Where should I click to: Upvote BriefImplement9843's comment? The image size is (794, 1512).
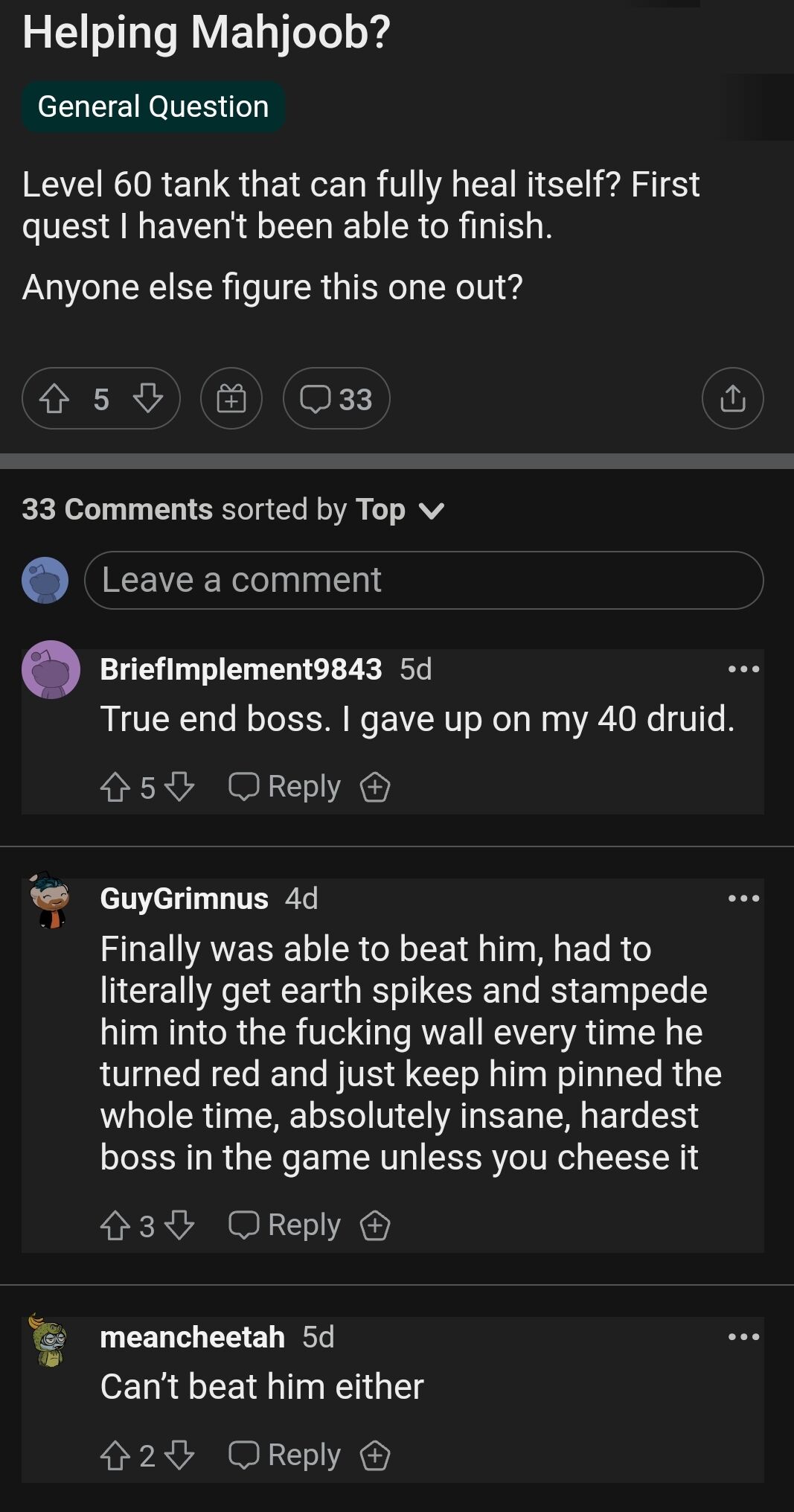115,787
